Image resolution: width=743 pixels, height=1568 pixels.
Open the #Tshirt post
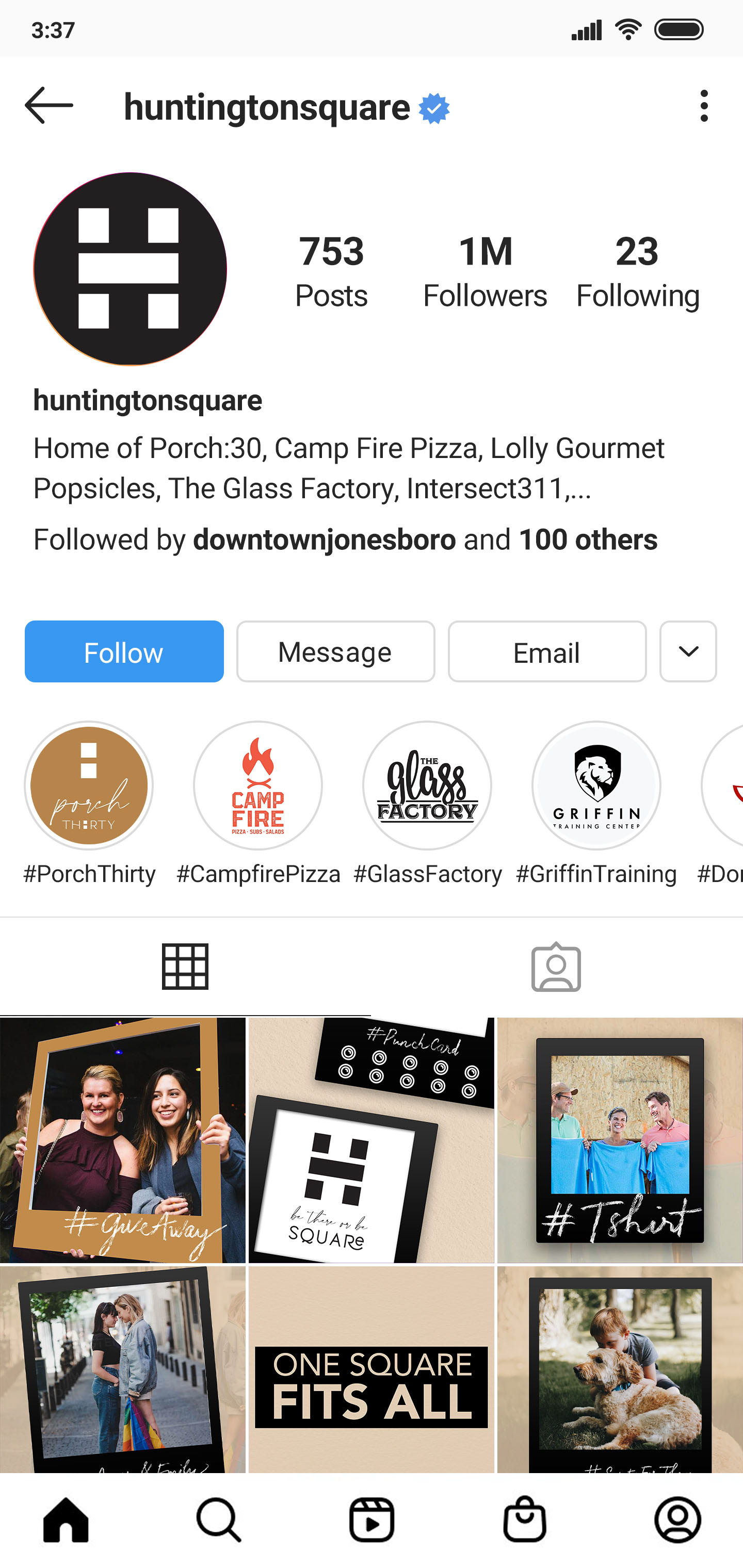tap(620, 1140)
